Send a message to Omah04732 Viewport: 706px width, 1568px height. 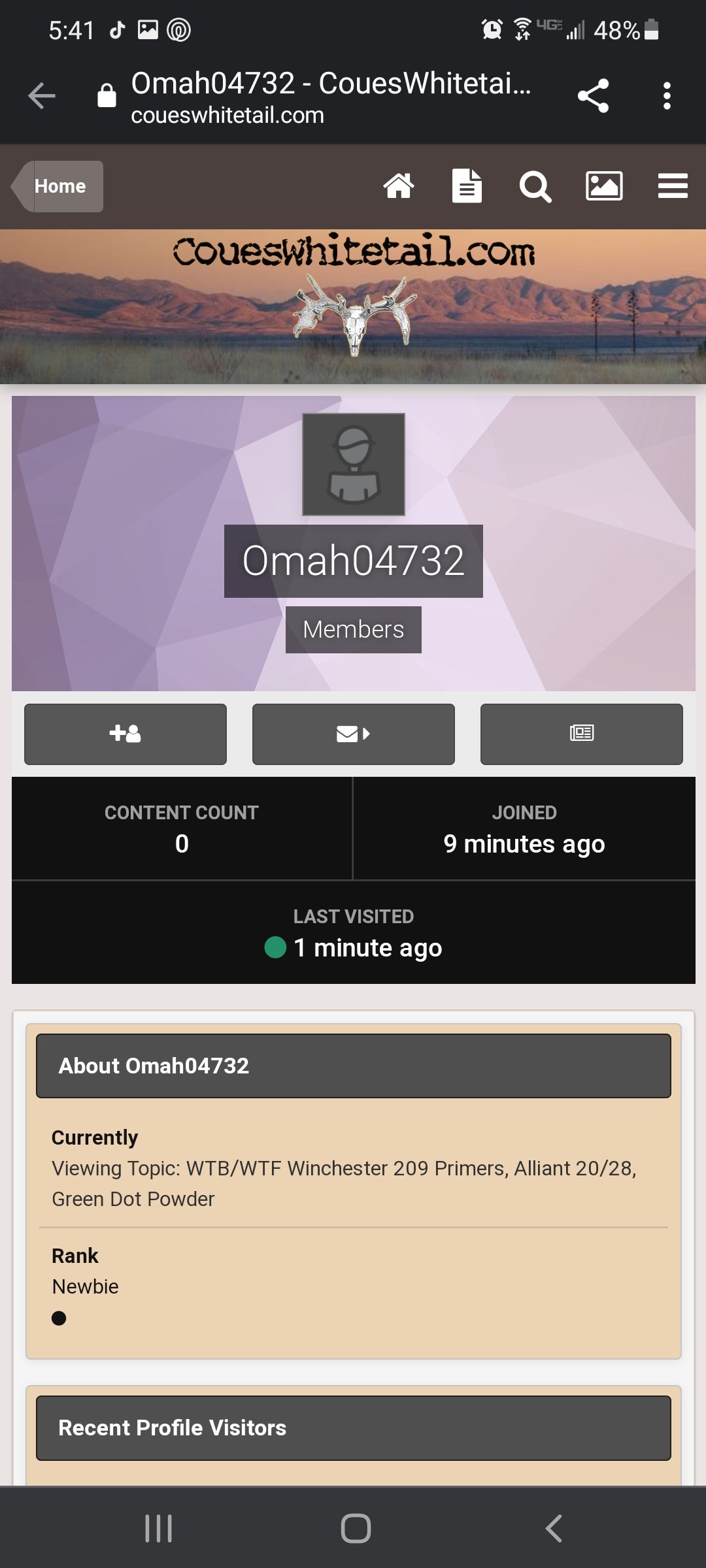[x=354, y=734]
